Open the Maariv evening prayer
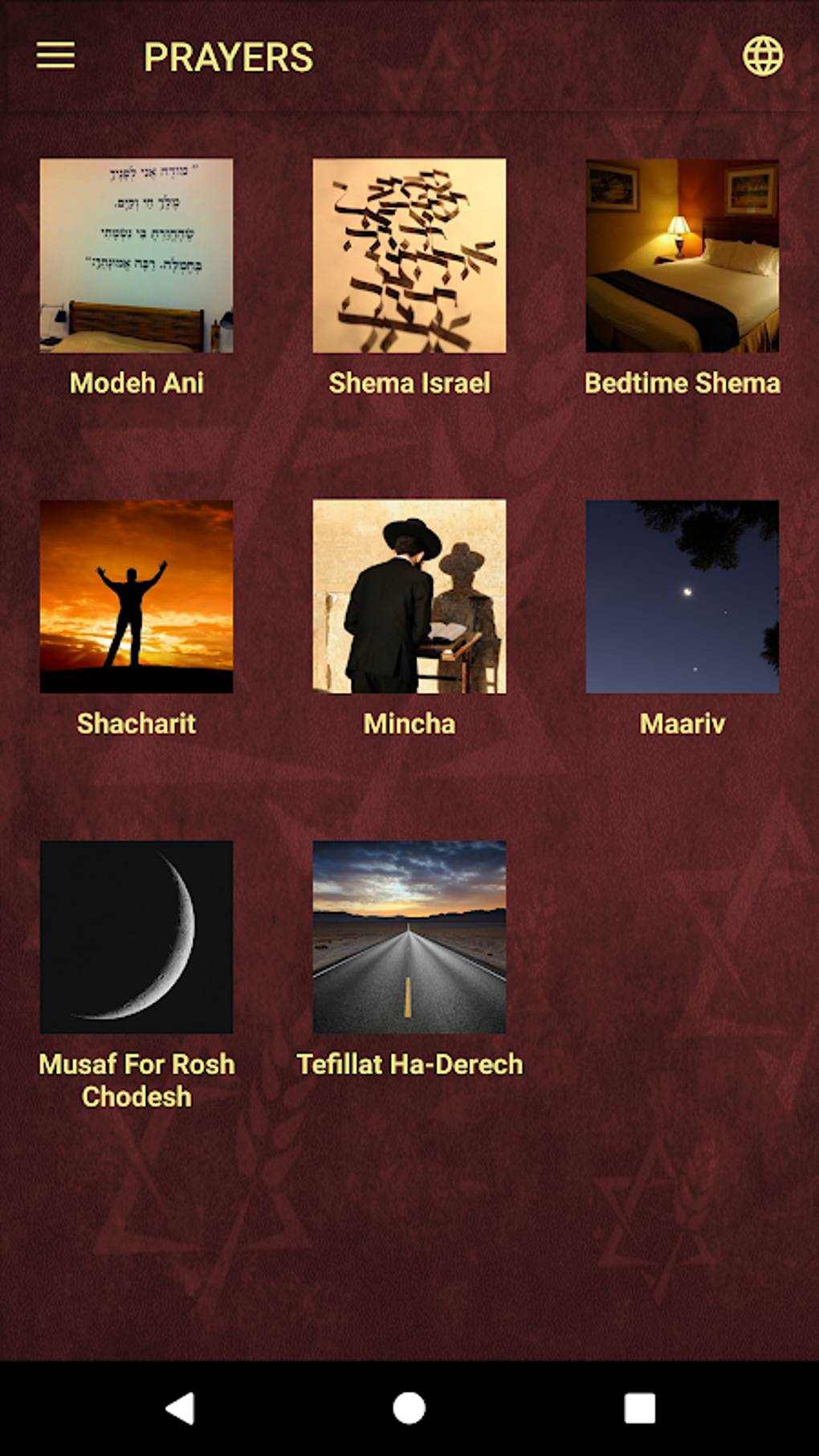The height and width of the screenshot is (1456, 819). point(682,597)
